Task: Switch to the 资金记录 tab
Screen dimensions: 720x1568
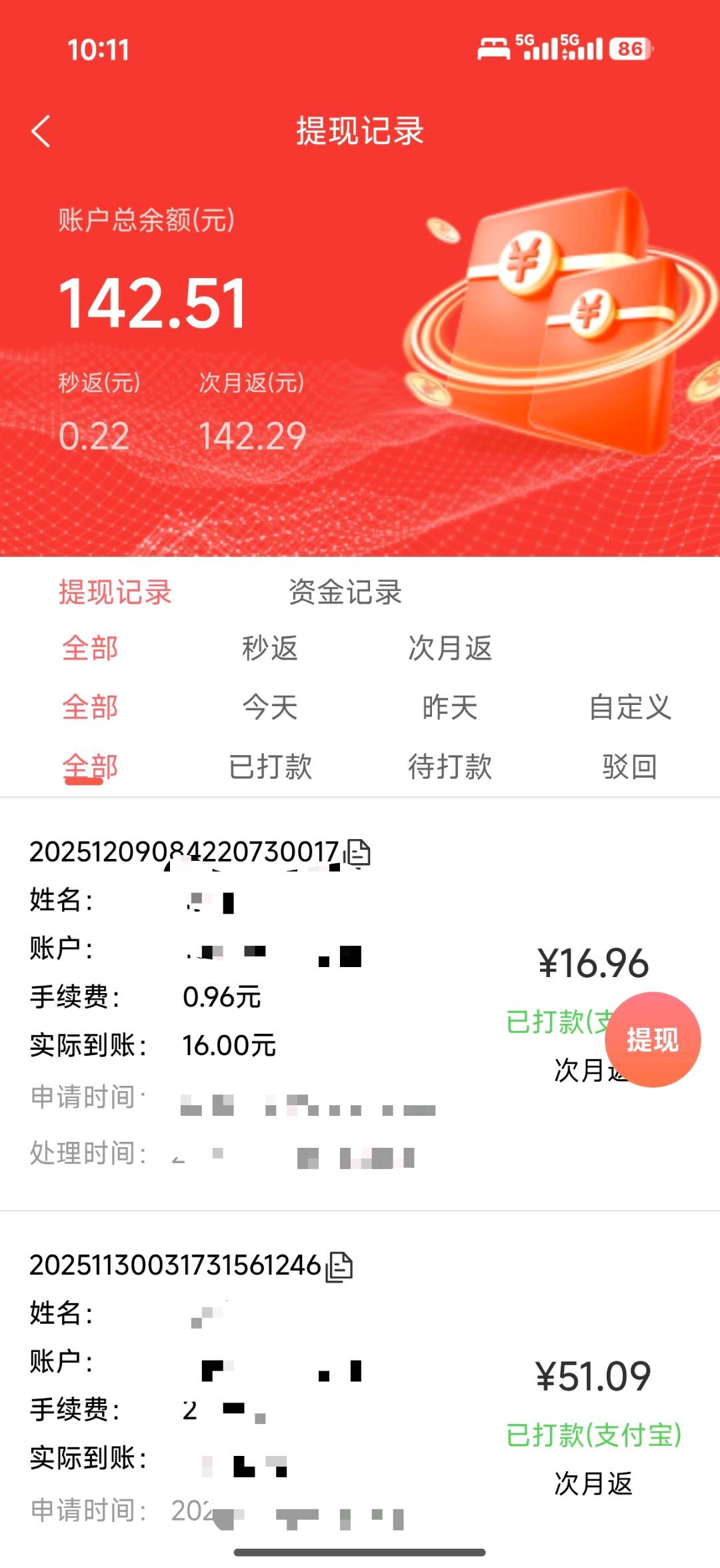Action: [344, 592]
